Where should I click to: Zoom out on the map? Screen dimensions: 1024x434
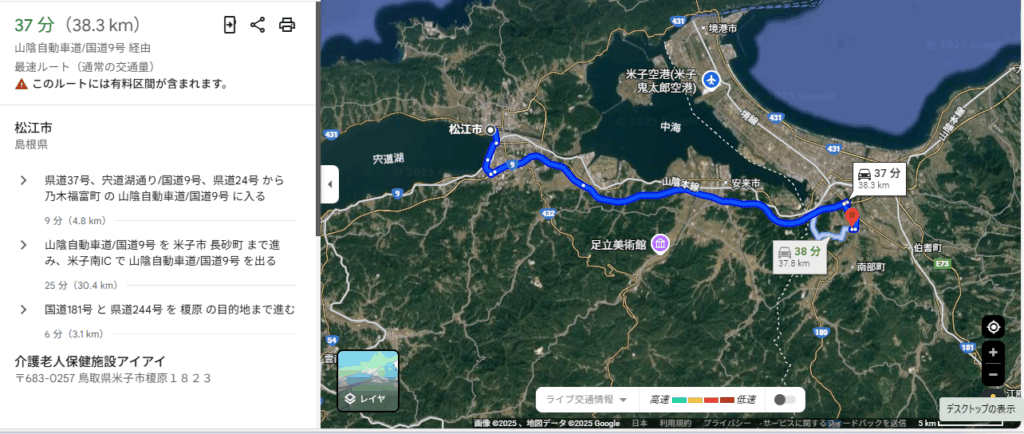[993, 375]
